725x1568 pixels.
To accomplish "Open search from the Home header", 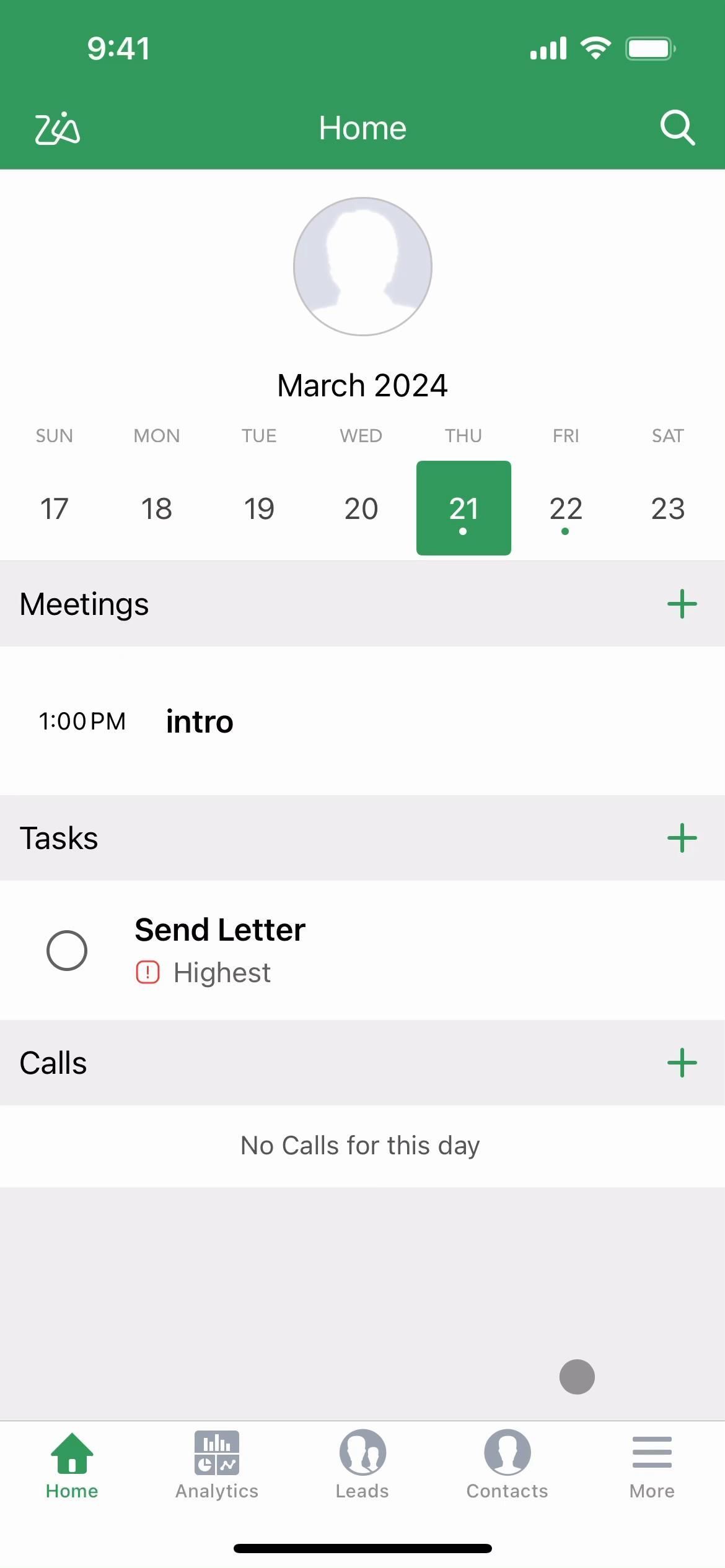I will [x=677, y=128].
